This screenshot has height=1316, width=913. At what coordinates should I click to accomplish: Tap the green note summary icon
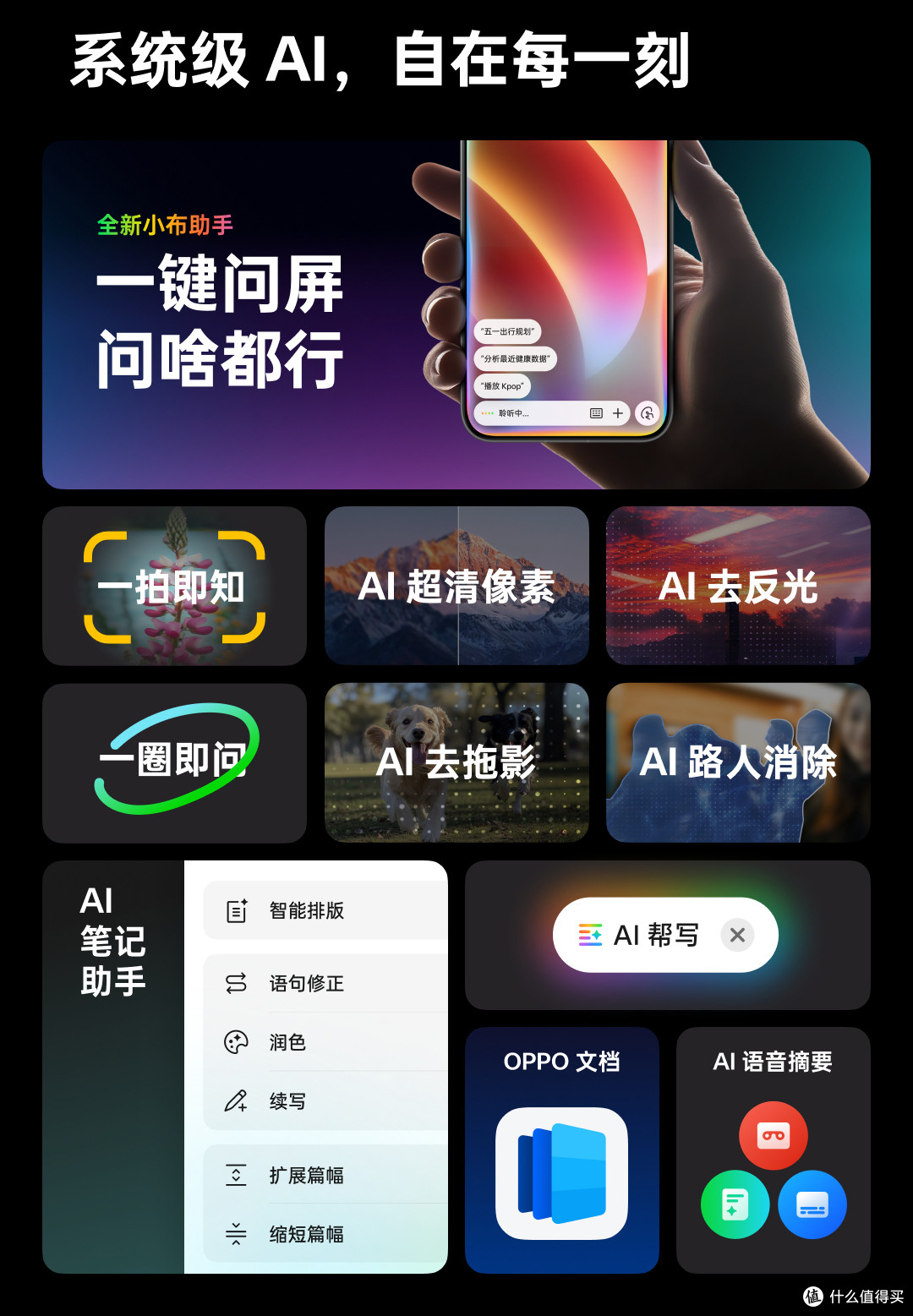(735, 1204)
